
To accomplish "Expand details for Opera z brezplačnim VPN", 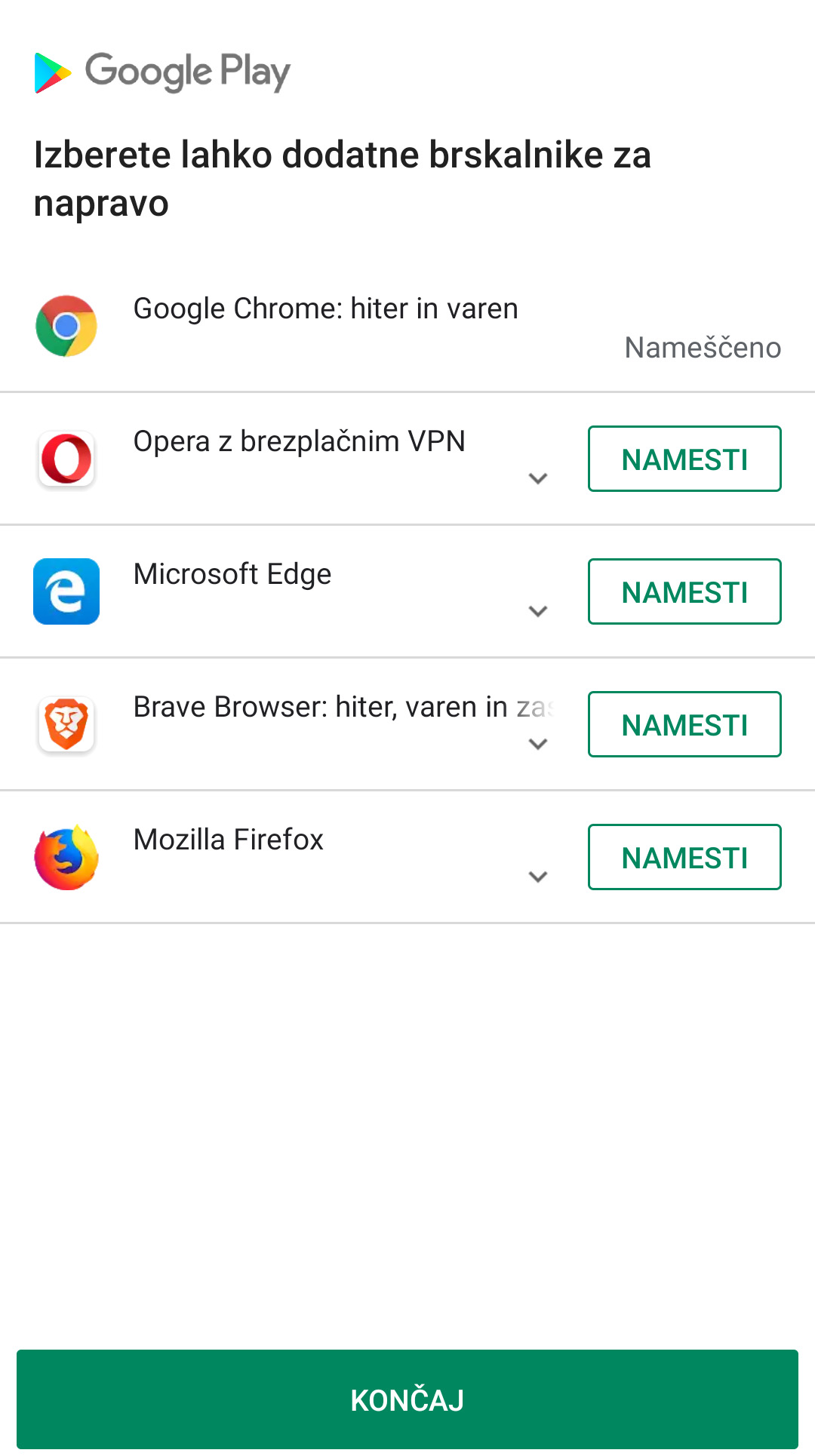I will tap(538, 478).
